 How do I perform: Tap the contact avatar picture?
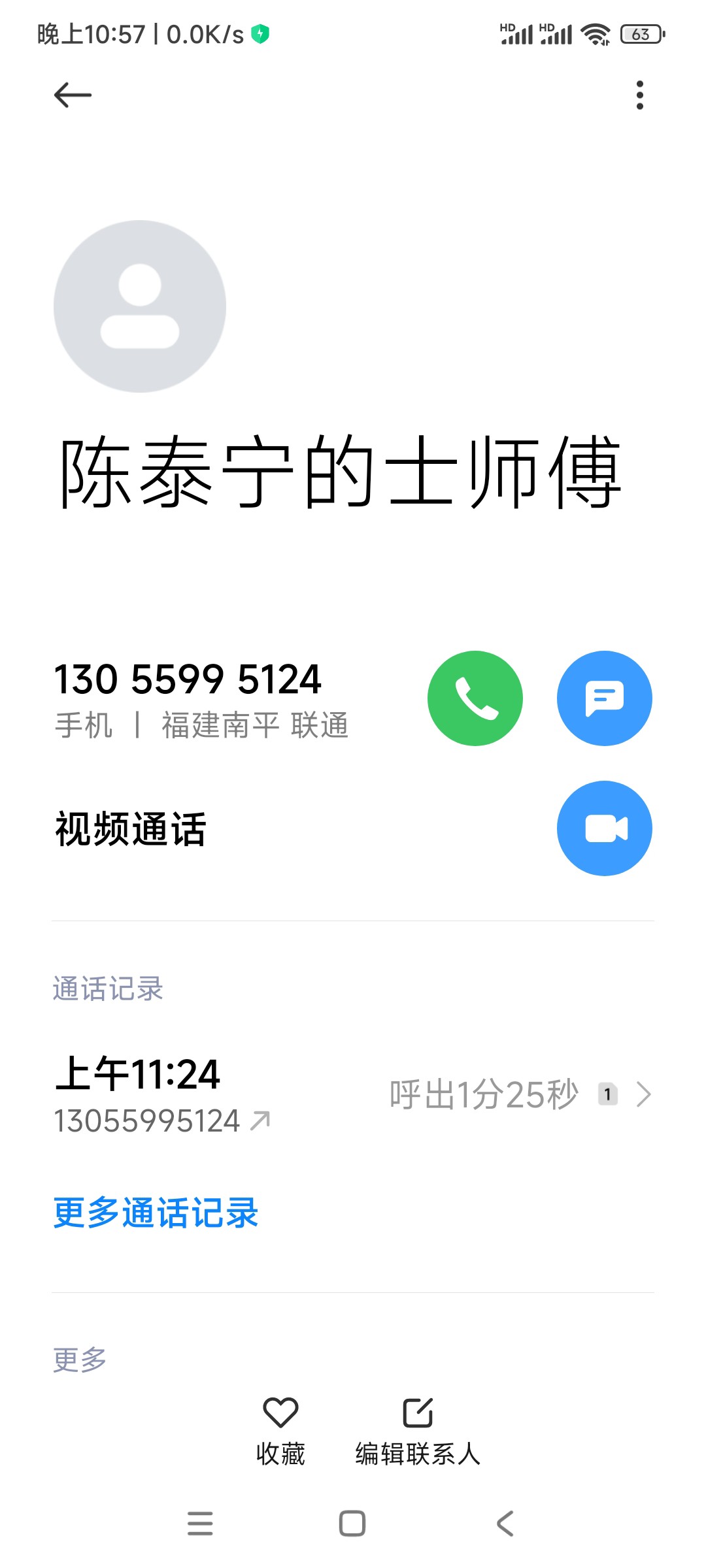click(140, 306)
